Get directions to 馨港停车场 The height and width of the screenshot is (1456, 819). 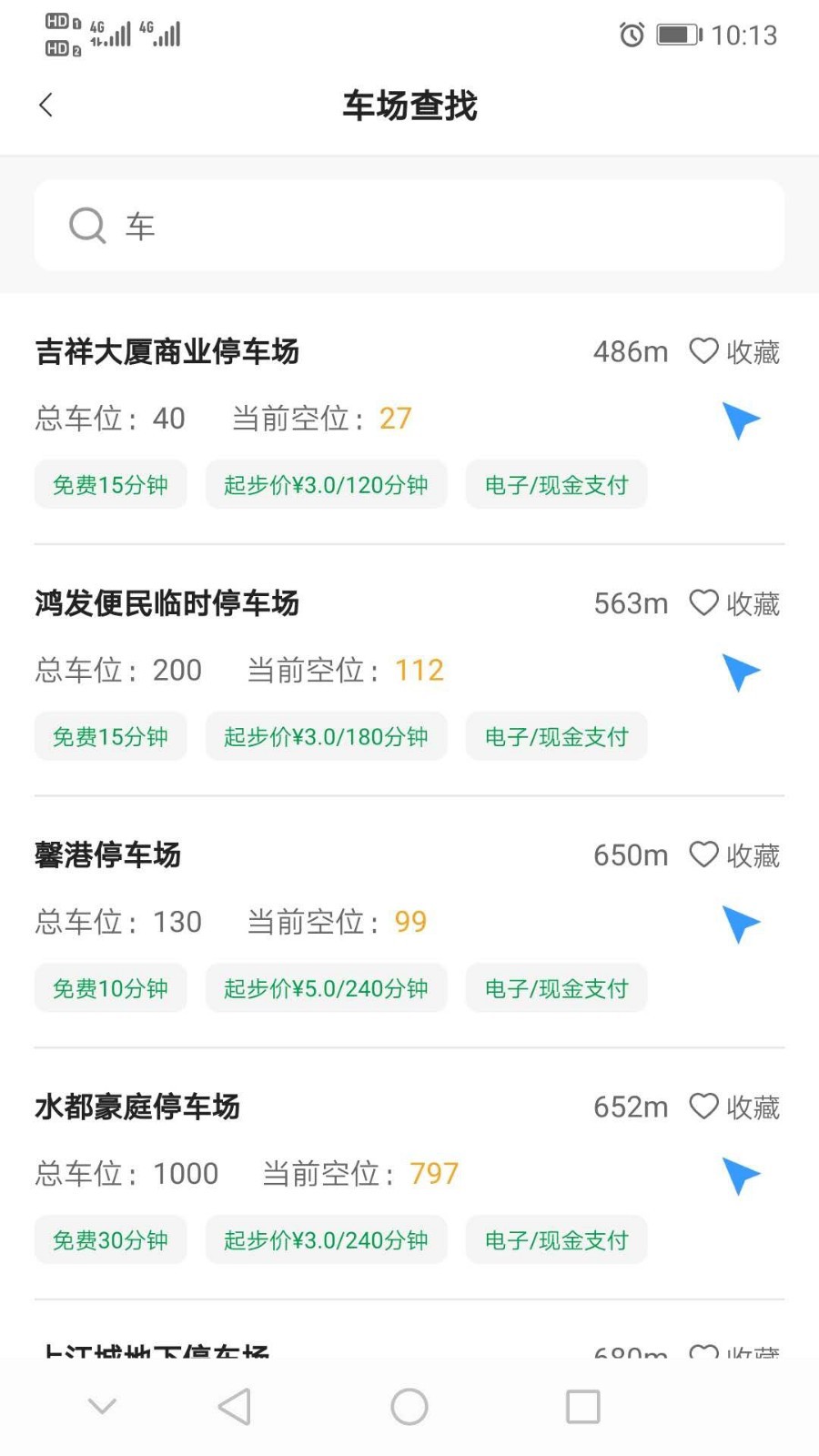(x=741, y=925)
